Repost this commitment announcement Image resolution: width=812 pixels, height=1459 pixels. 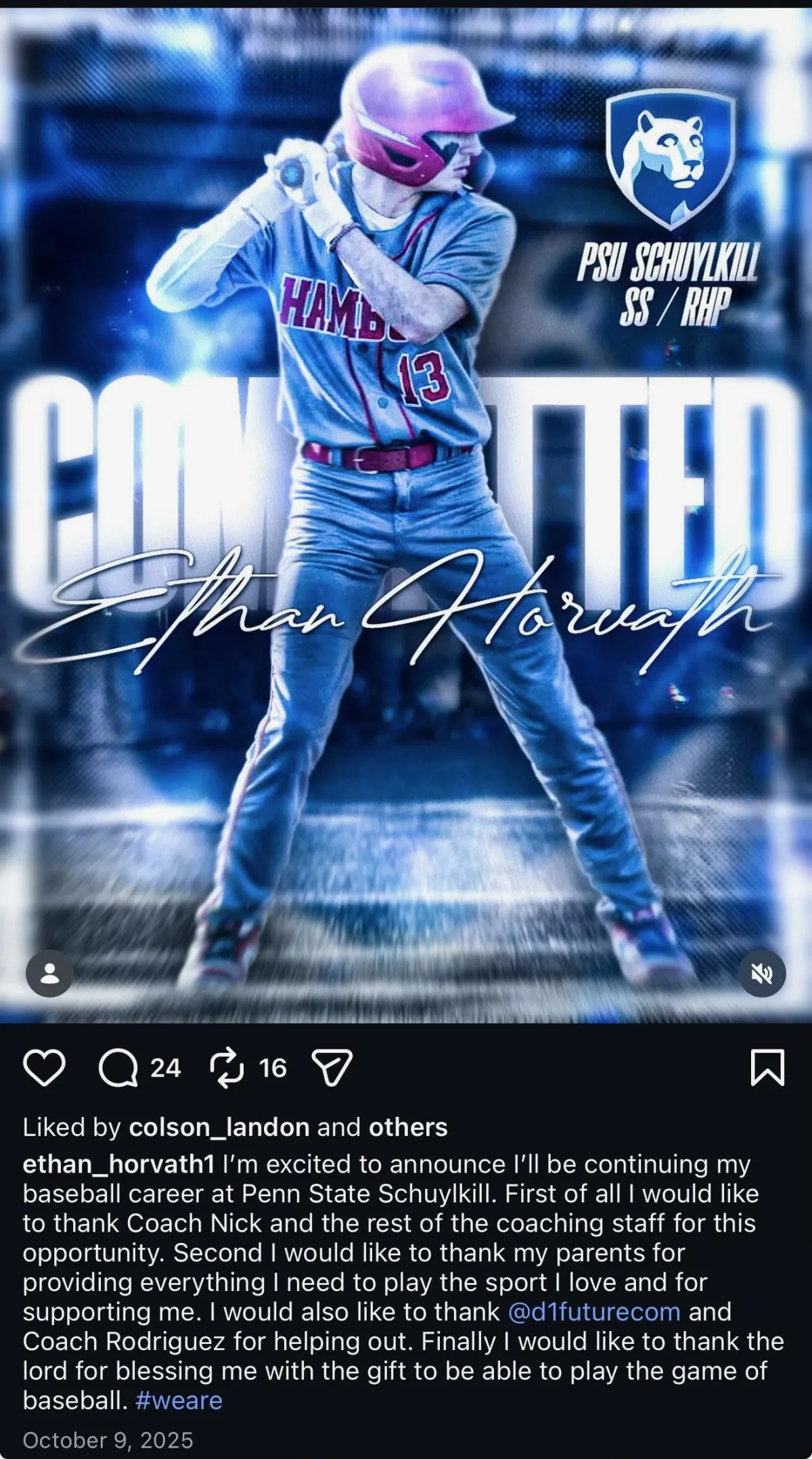[227, 1068]
